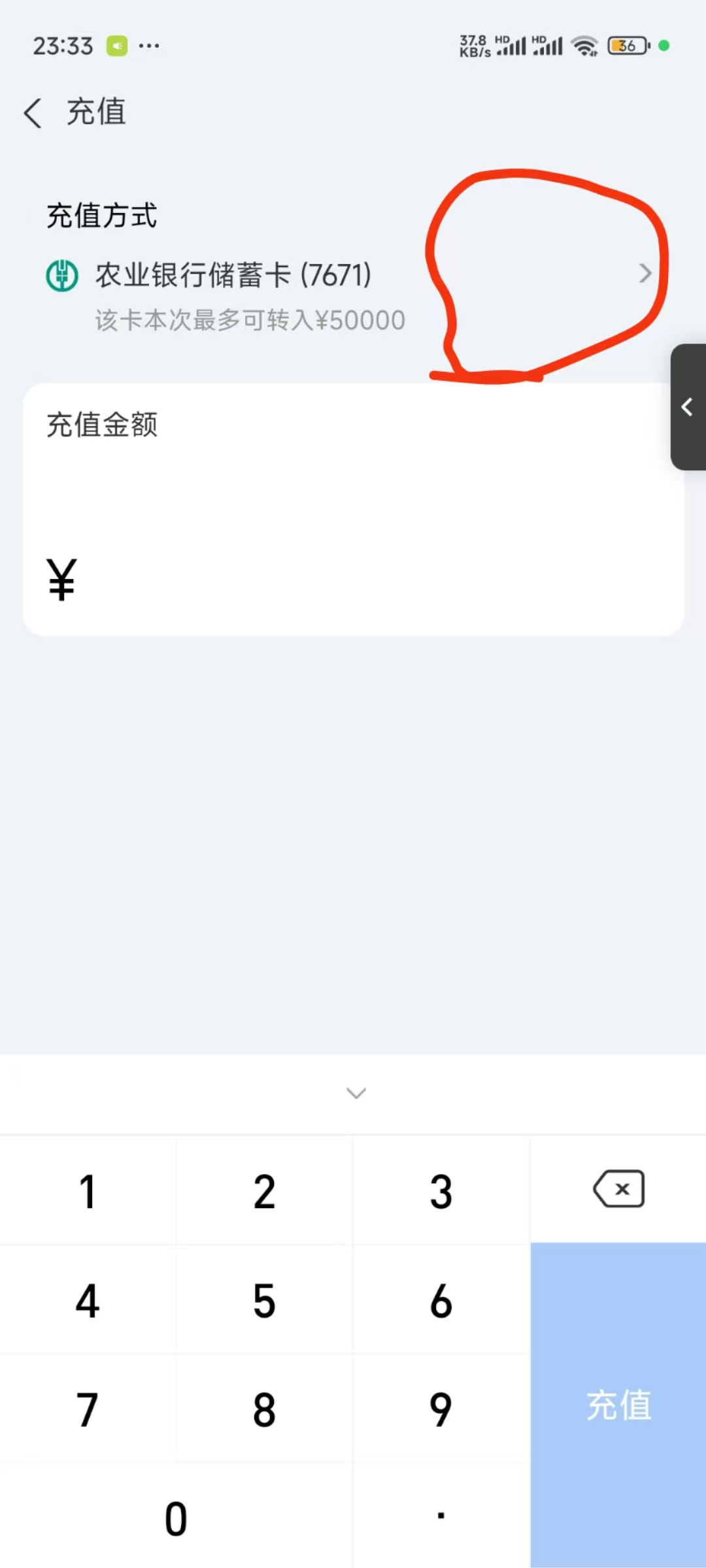Enter digit 4 on the keypad
Image resolution: width=706 pixels, height=1568 pixels.
pyautogui.click(x=88, y=1301)
